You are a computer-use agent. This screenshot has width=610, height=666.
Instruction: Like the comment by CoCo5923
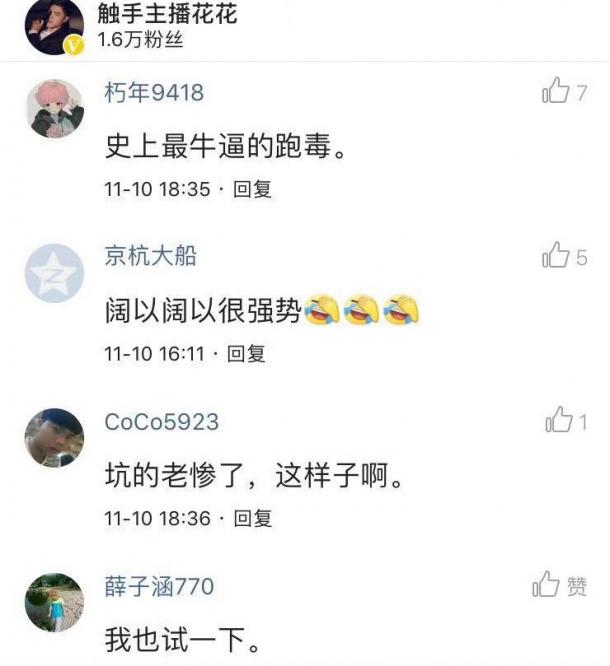click(x=558, y=422)
